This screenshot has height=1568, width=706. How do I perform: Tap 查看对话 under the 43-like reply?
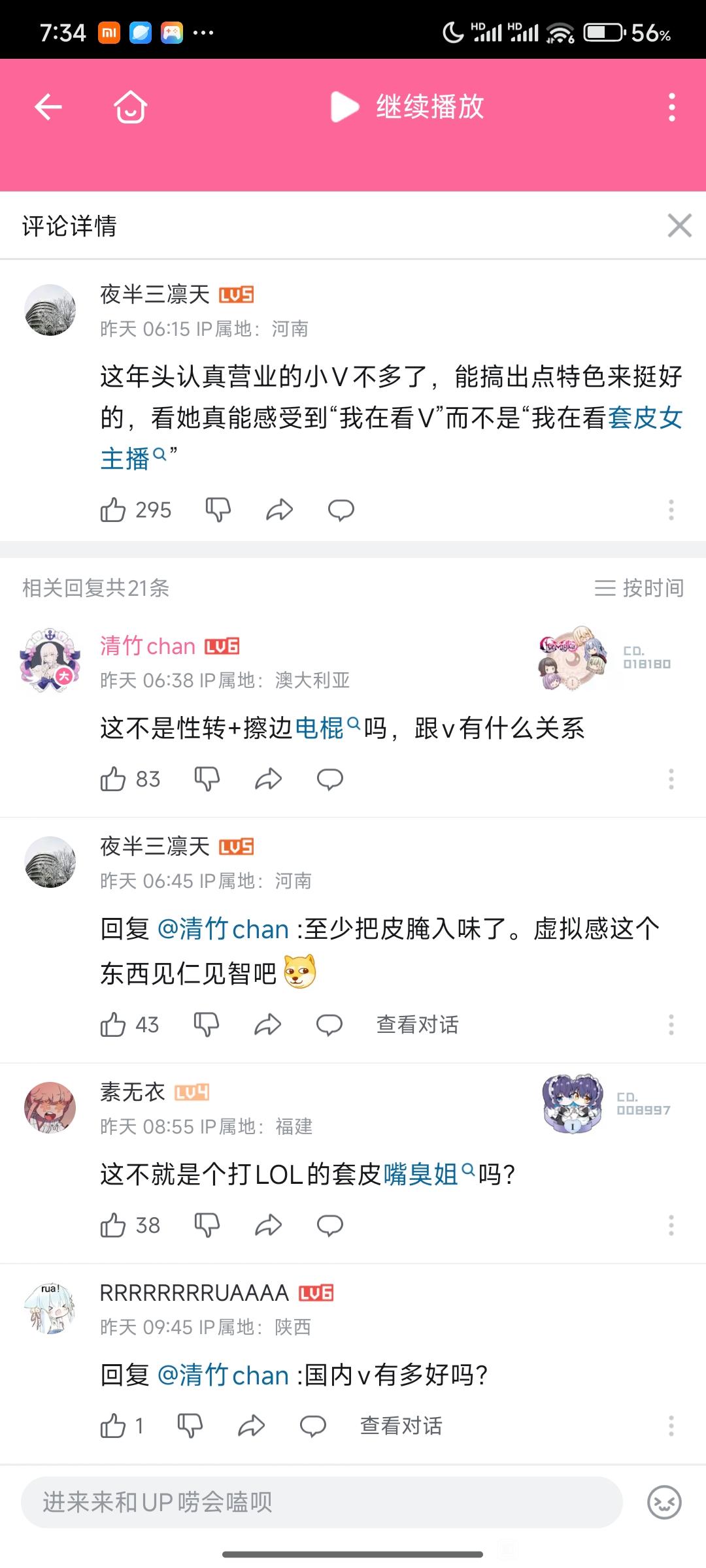[417, 1024]
